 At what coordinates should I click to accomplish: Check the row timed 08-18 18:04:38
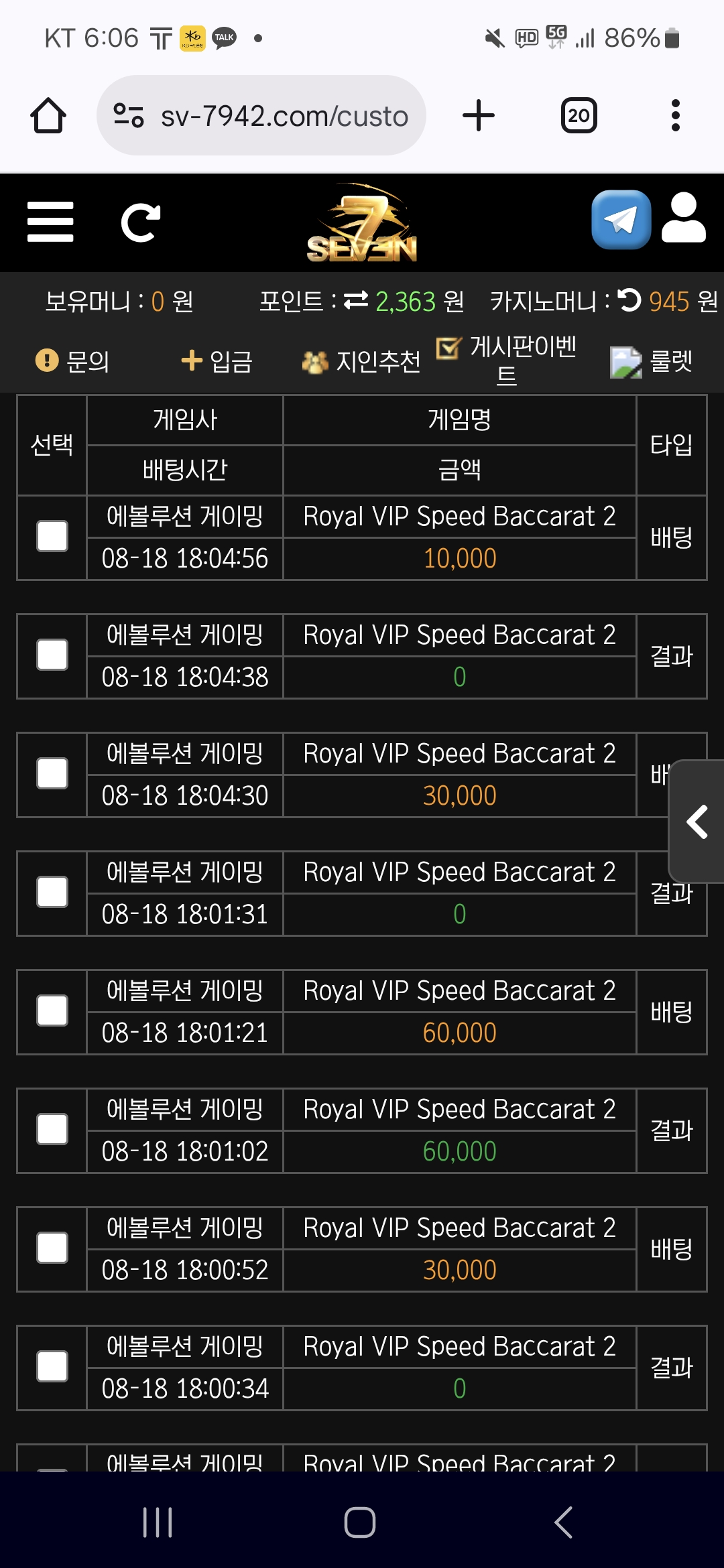coord(52,655)
